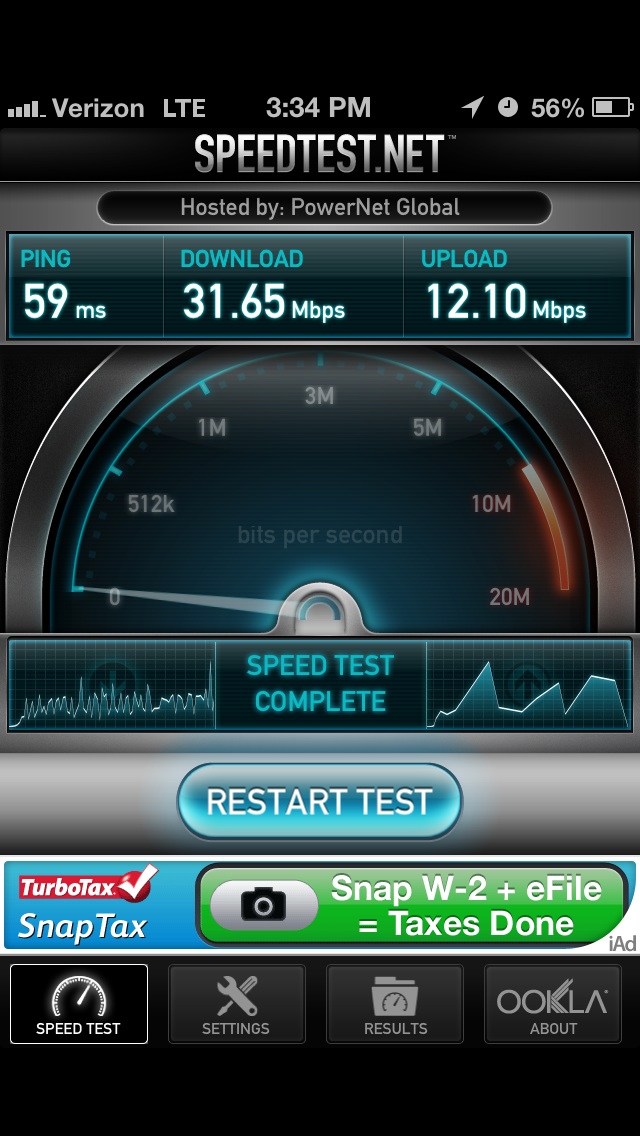Switch to the Settings tab
The width and height of the screenshot is (640, 1136).
pos(236,1003)
